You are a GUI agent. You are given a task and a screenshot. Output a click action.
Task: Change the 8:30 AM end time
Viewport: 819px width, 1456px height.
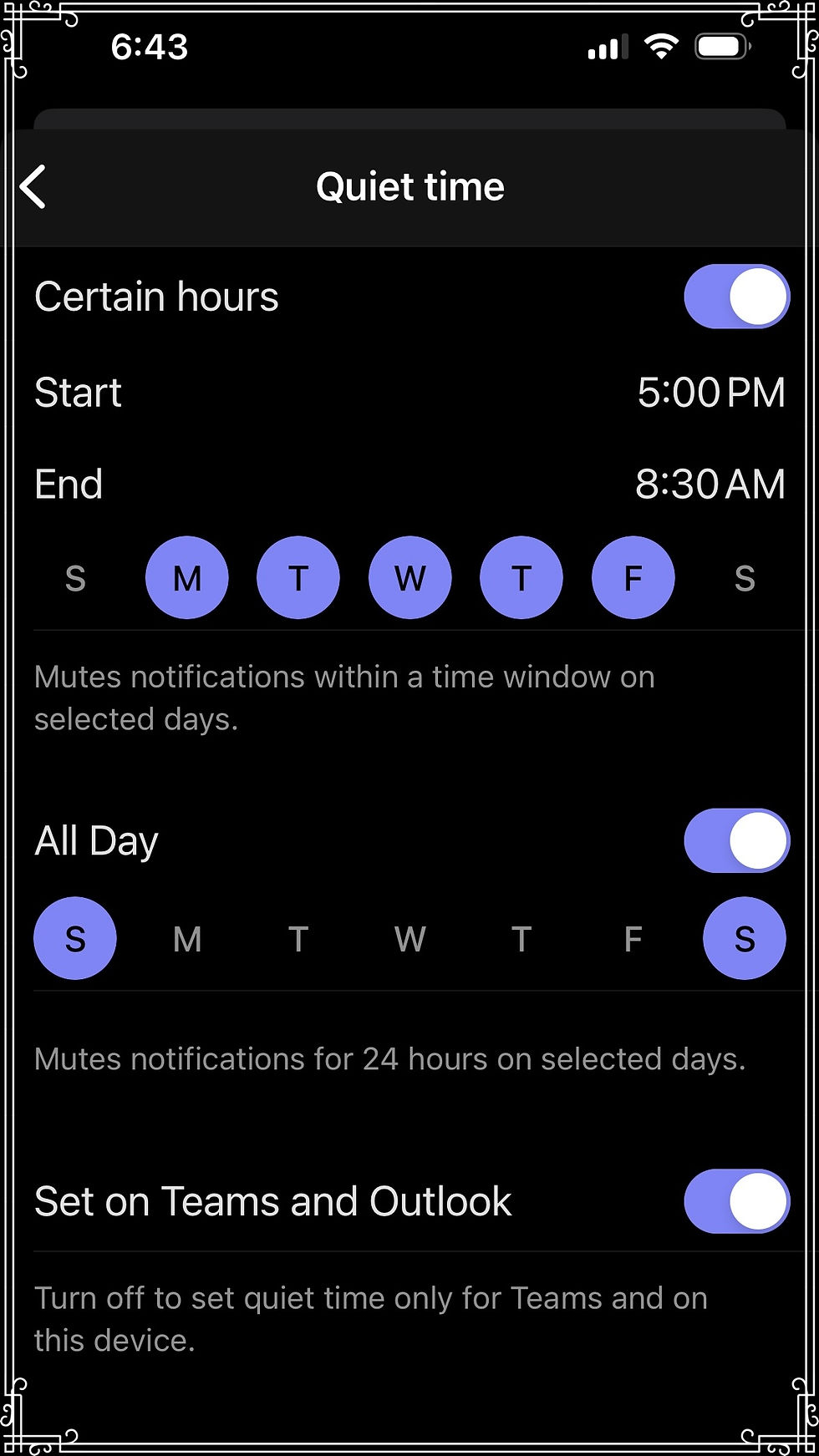[x=710, y=484]
